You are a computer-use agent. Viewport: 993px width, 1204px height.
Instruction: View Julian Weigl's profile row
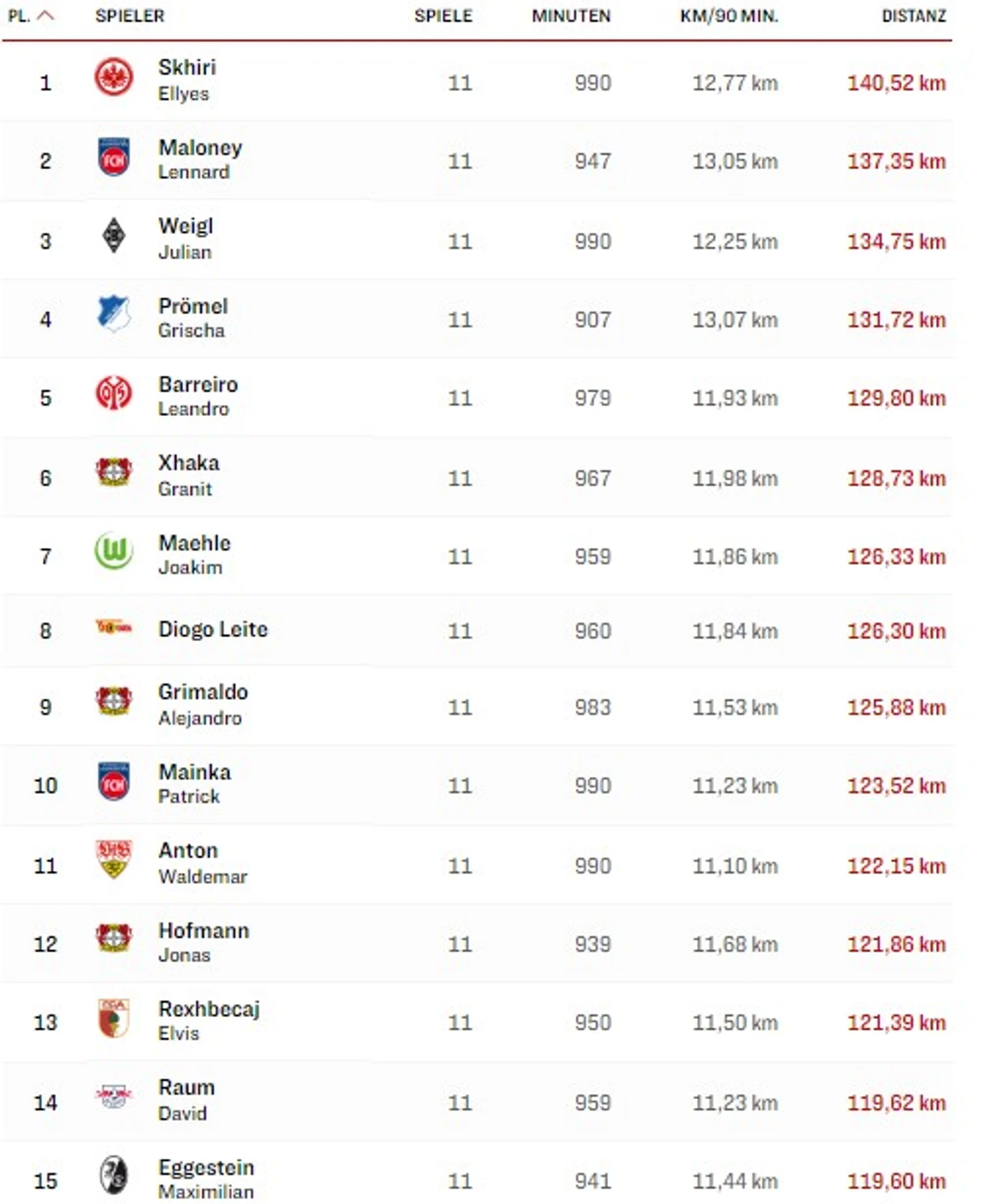coord(186,238)
